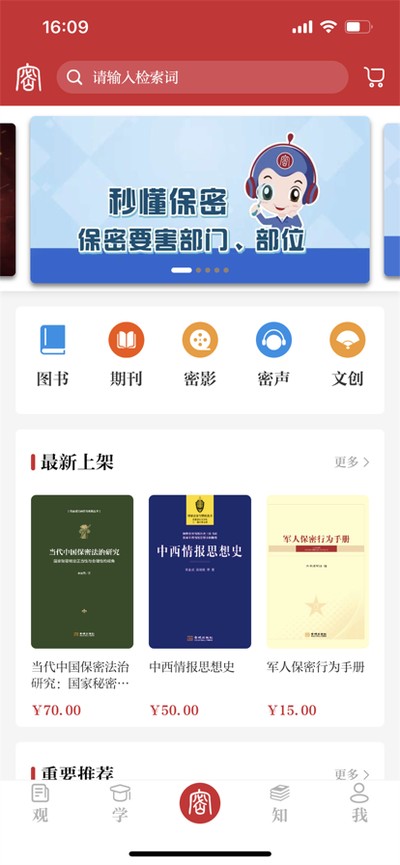400x865 pixels.
Task: Switch to the 我 tab
Action: (x=360, y=804)
